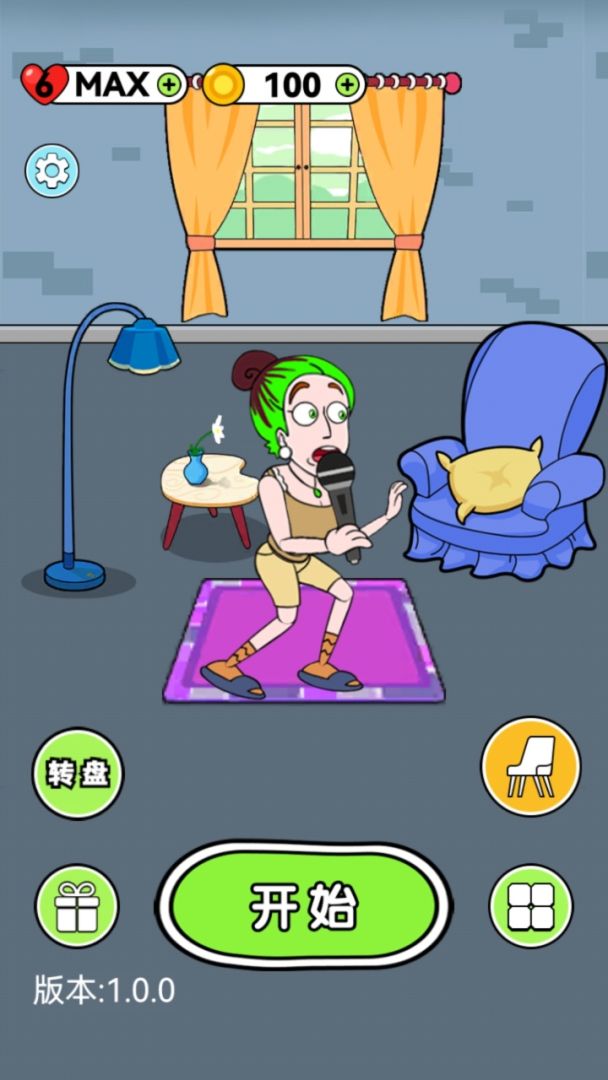Add more hearts with the plus
The width and height of the screenshot is (608, 1080).
pyautogui.click(x=171, y=85)
